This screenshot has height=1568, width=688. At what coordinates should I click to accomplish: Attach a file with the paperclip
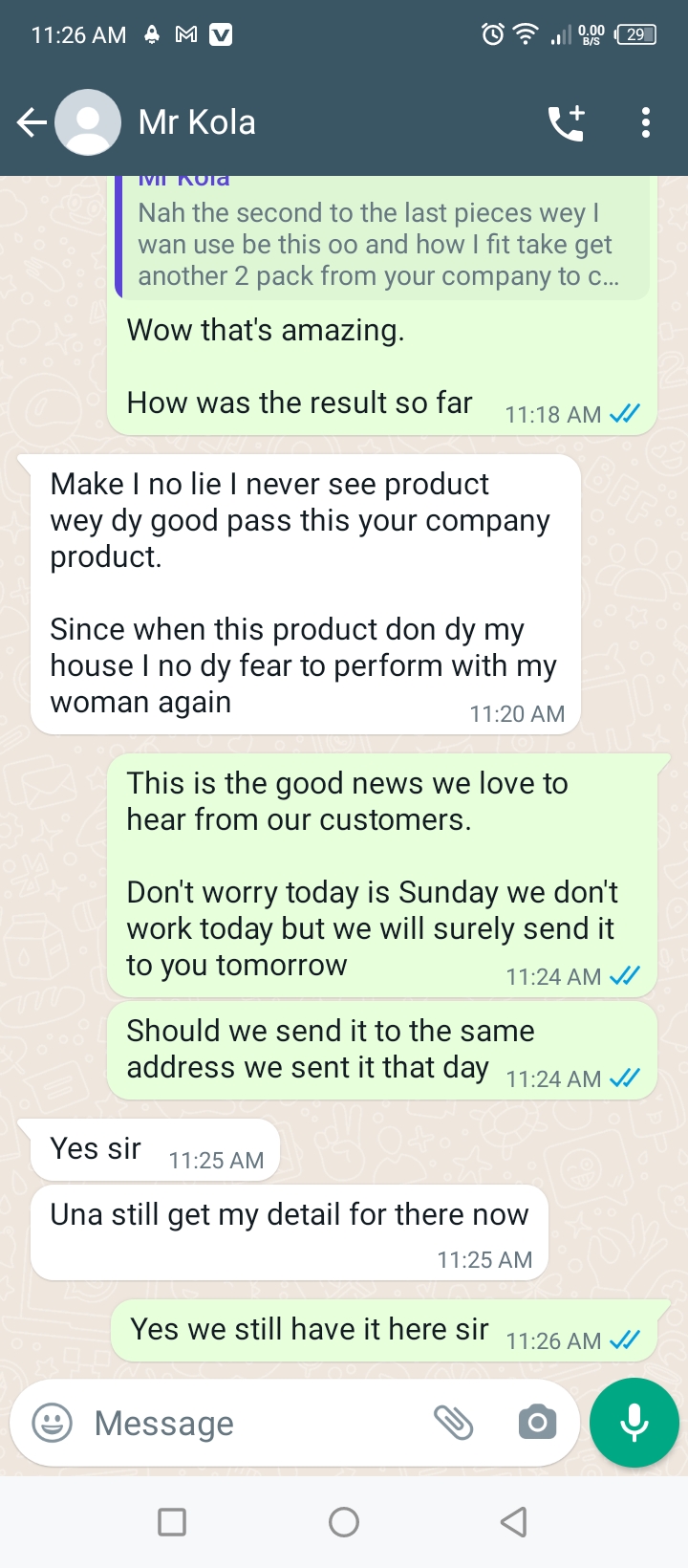[x=454, y=1423]
